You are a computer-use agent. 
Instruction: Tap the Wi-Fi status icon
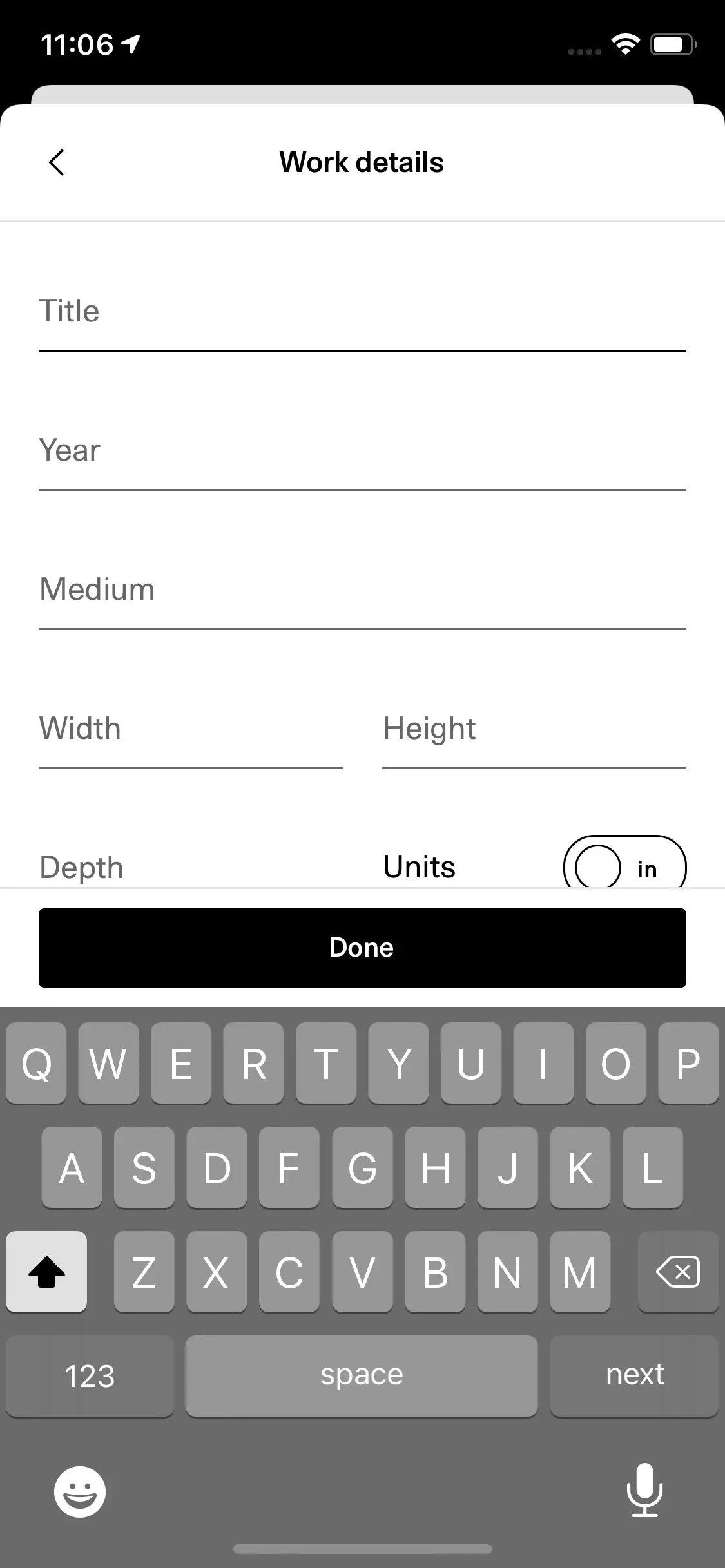click(x=626, y=44)
